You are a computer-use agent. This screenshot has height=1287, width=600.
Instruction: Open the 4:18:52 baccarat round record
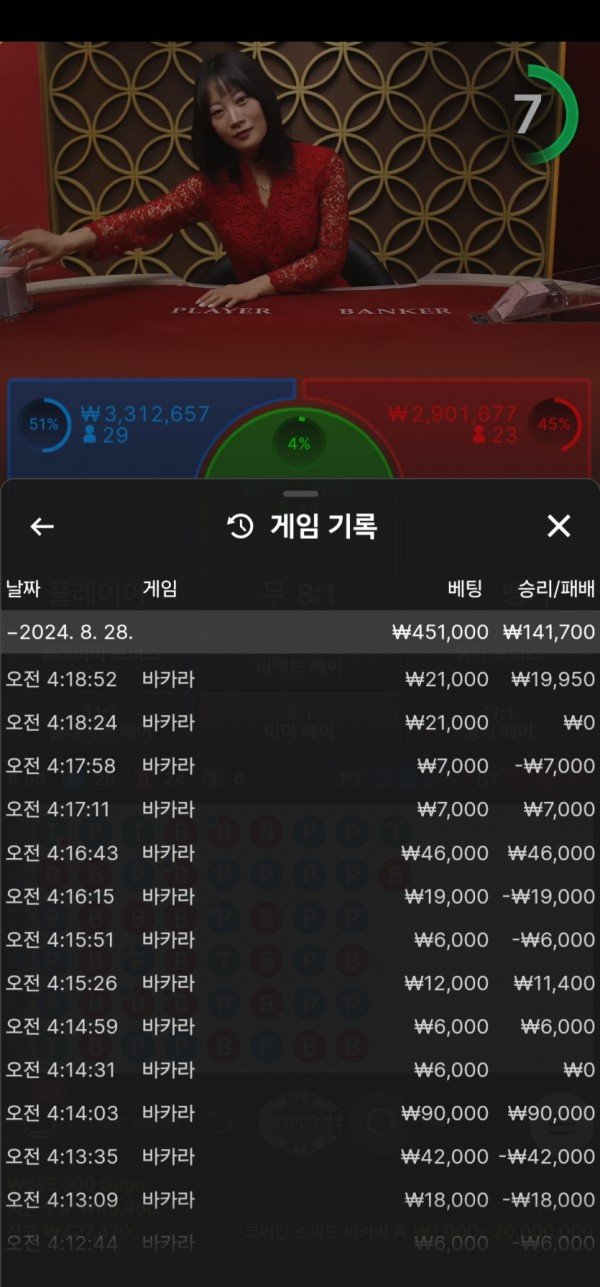[x=300, y=680]
